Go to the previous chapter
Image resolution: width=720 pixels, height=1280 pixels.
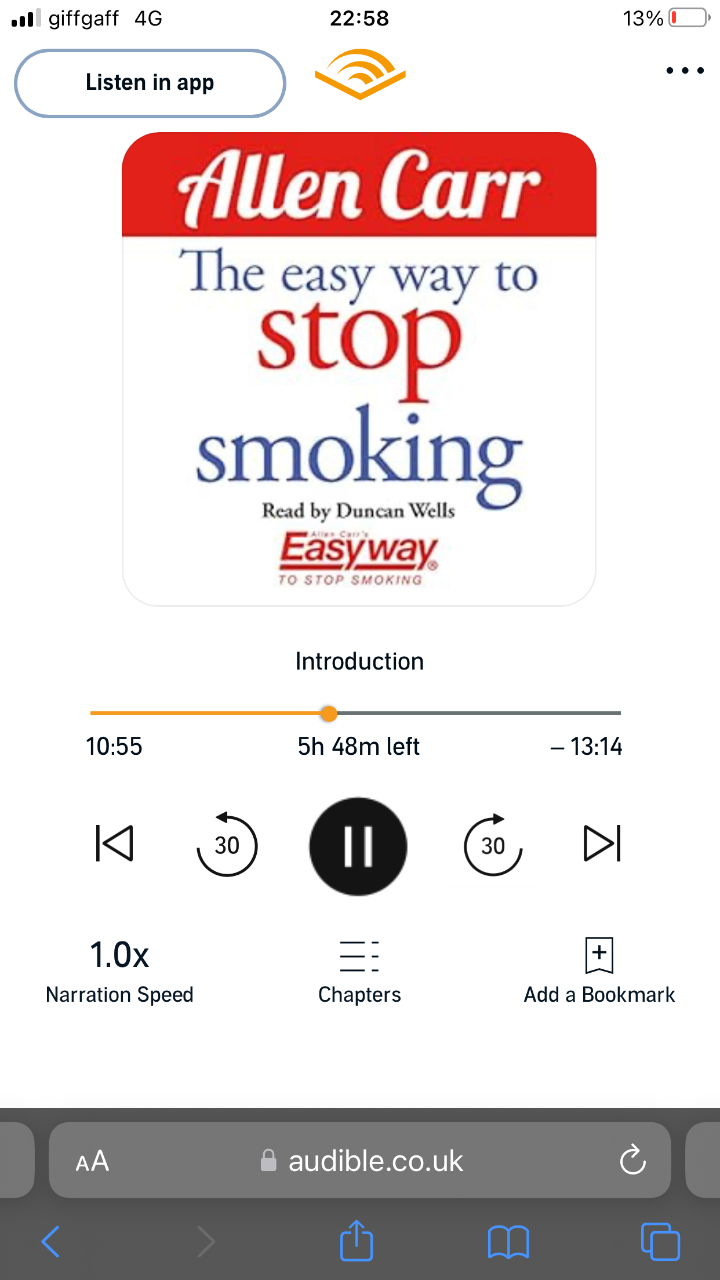click(x=114, y=843)
